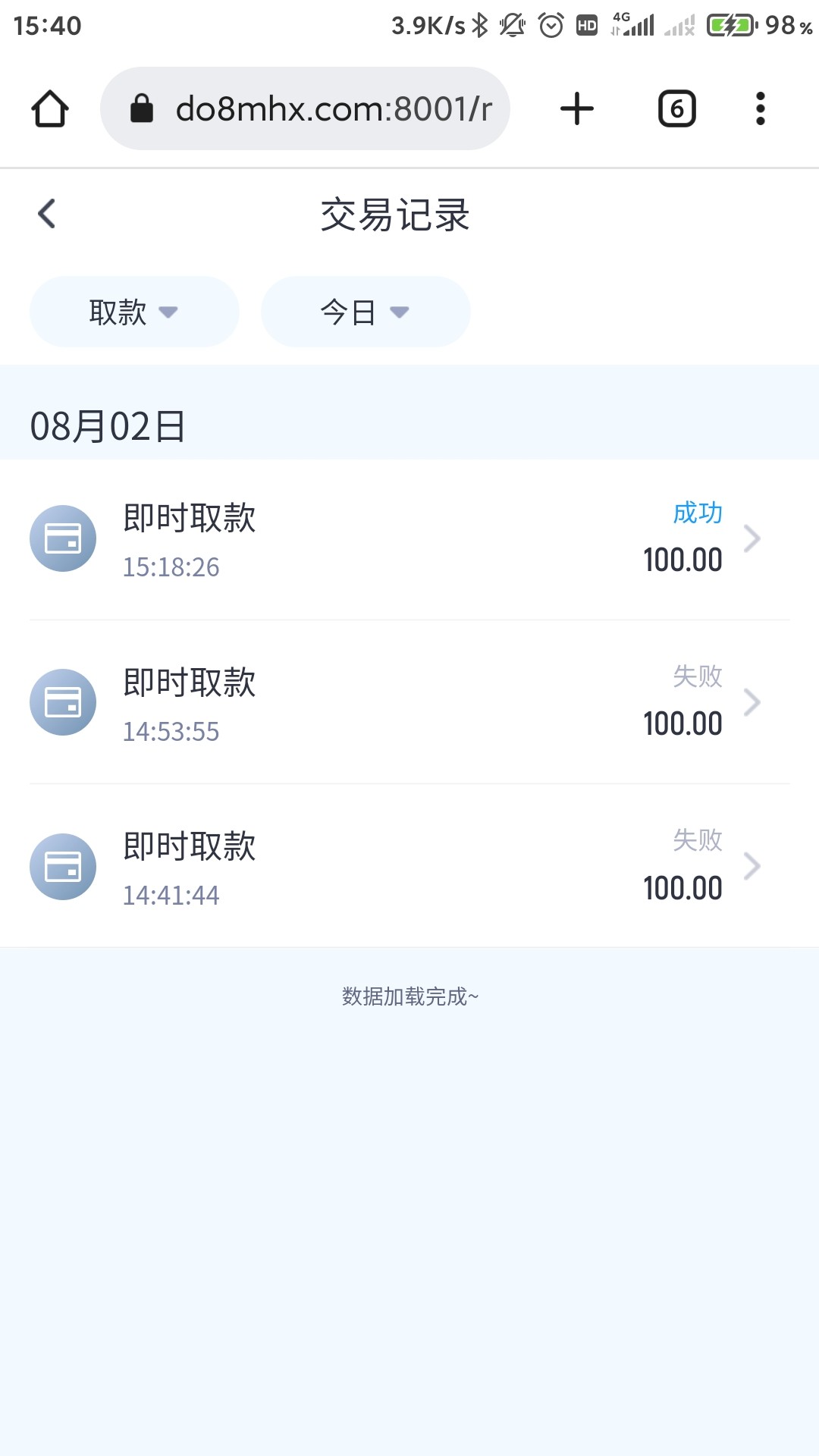Viewport: 819px width, 1456px height.
Task: Open a new browser tab
Action: 577,108
